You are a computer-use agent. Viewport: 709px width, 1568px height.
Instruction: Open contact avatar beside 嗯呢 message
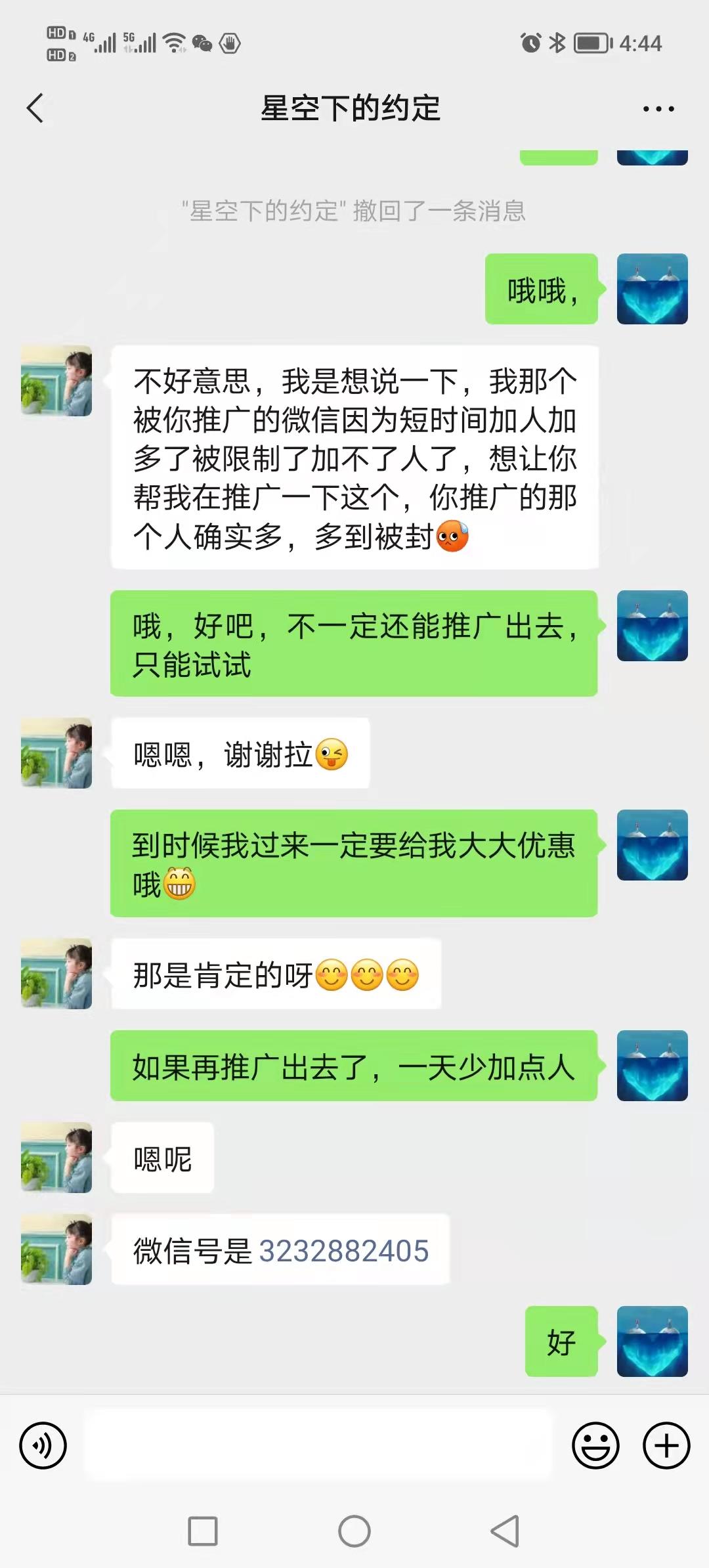56,1158
